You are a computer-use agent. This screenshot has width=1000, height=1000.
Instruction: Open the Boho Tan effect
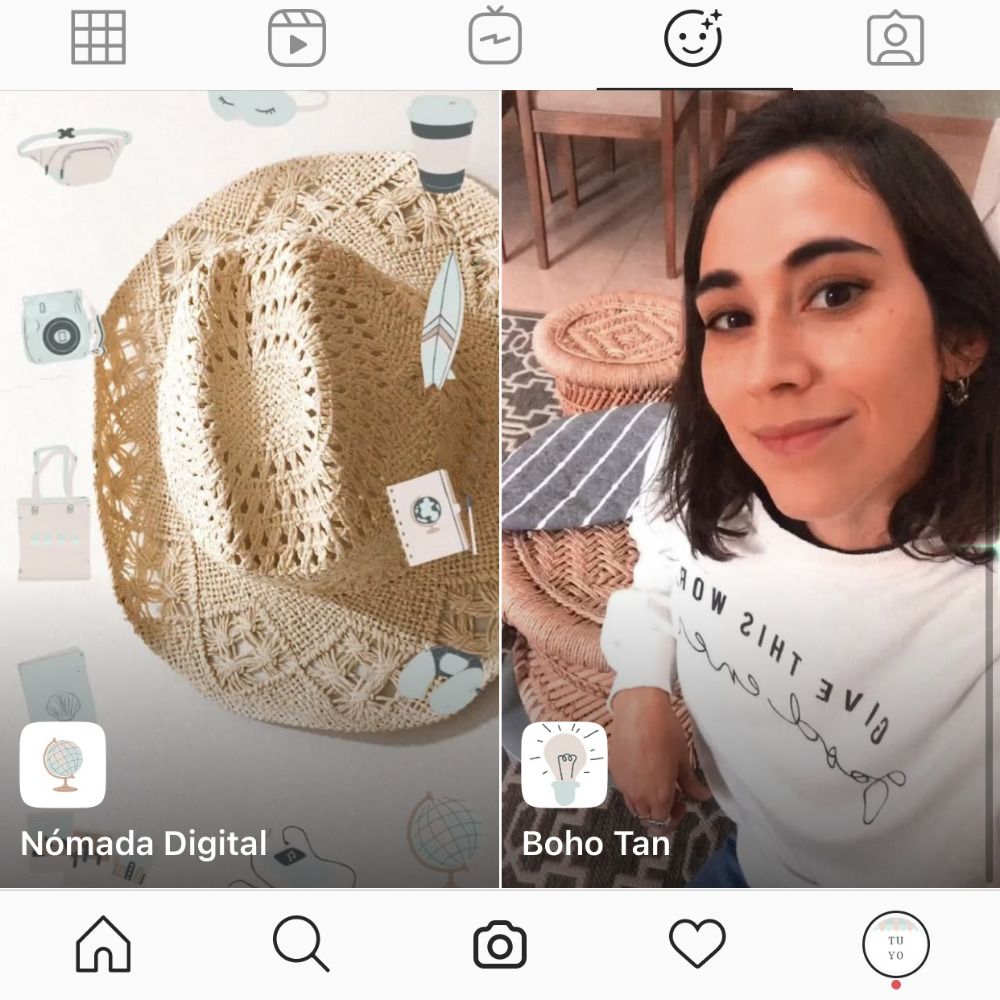[750, 490]
